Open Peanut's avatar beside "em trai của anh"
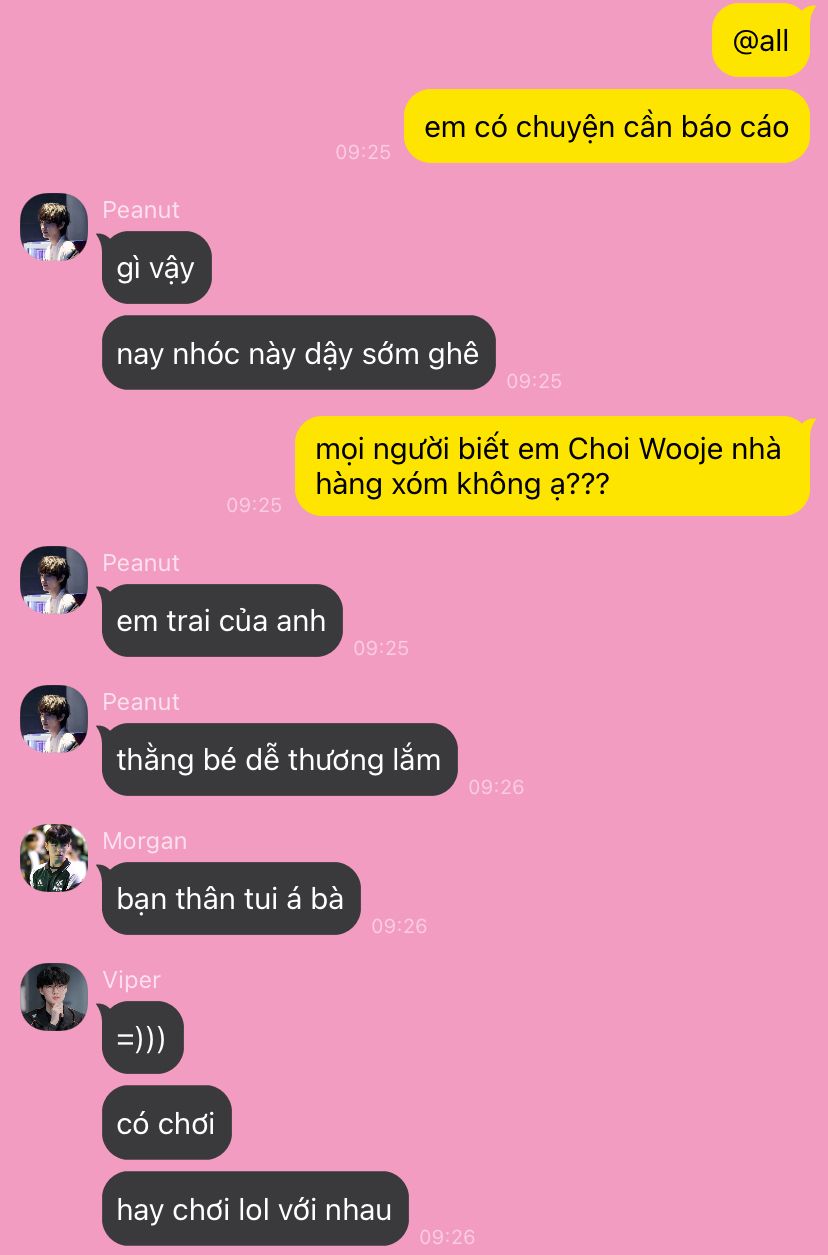The image size is (828, 1255). pyautogui.click(x=54, y=580)
